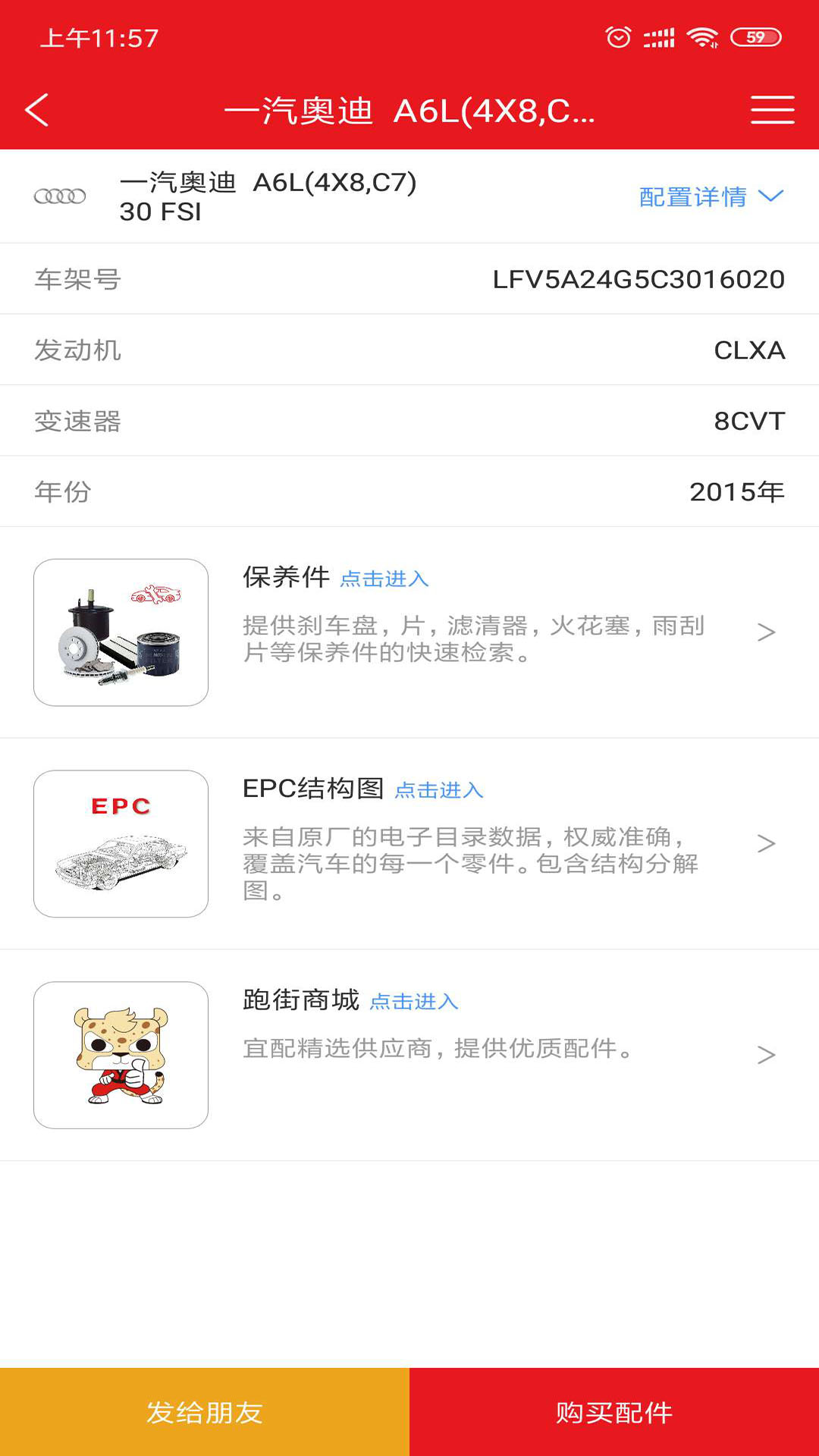Tap the EPC结构图 catalog icon
This screenshot has width=819, height=1456.
121,844
